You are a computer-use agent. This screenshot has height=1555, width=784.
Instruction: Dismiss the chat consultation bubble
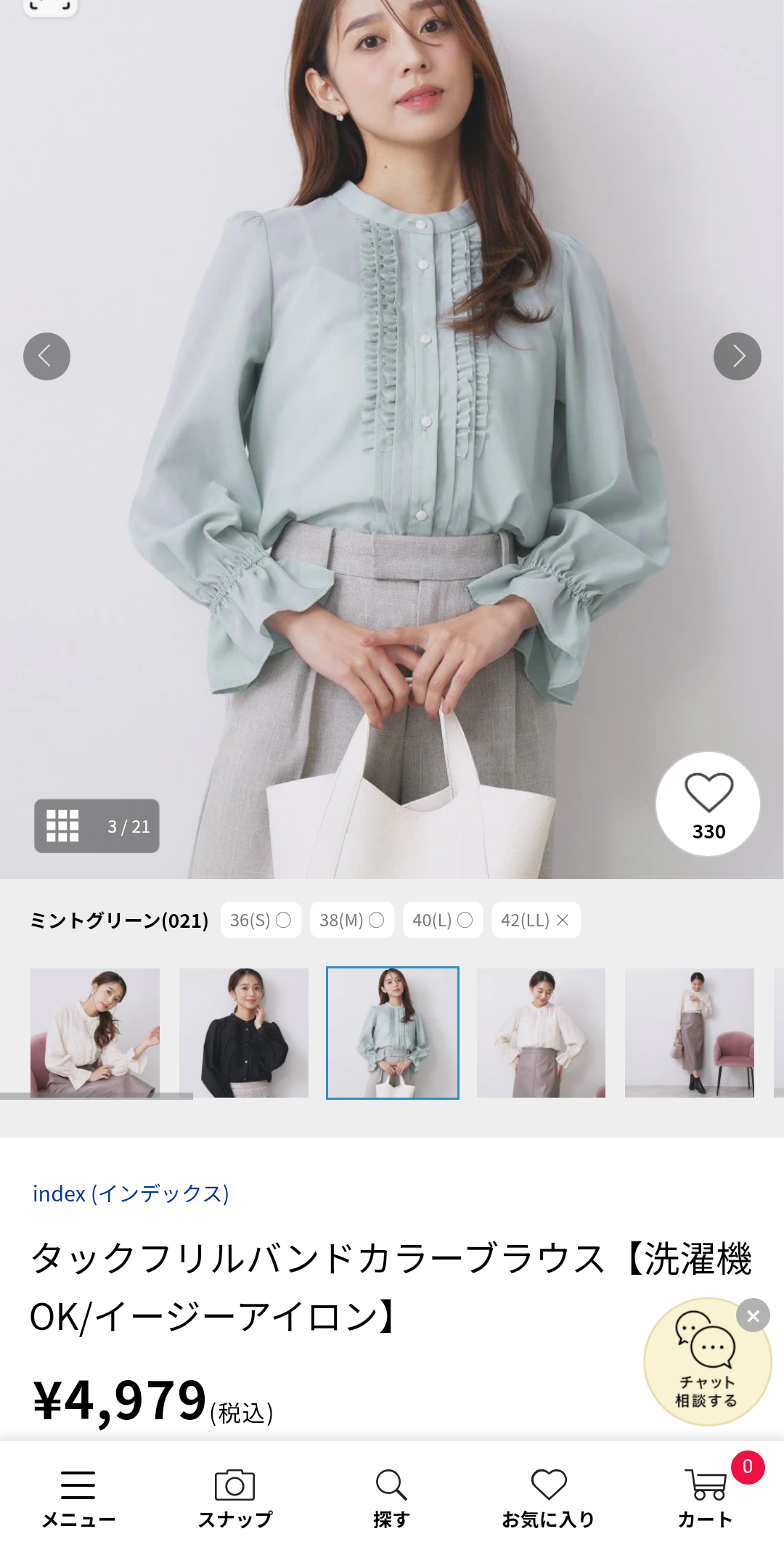pos(753,1315)
